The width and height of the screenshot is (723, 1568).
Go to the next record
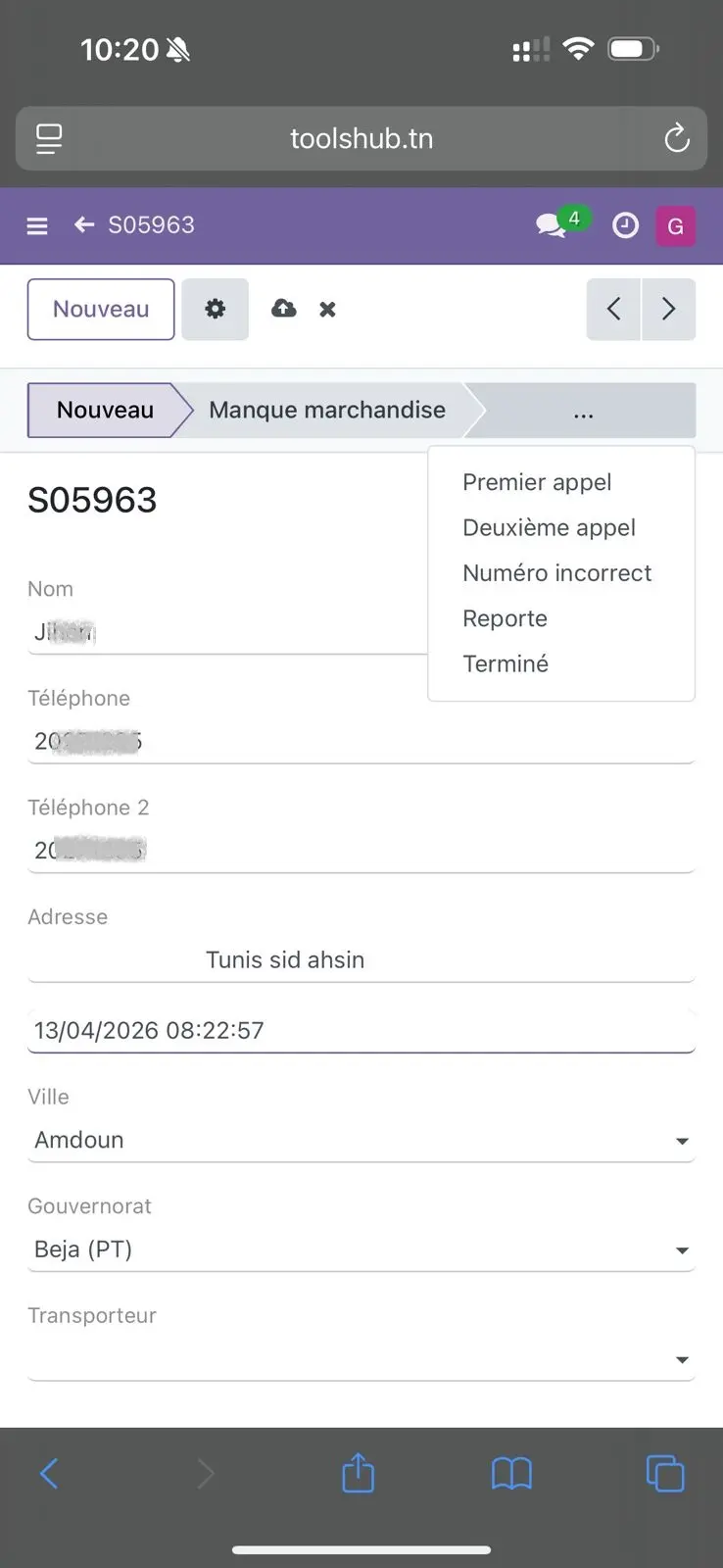(669, 310)
